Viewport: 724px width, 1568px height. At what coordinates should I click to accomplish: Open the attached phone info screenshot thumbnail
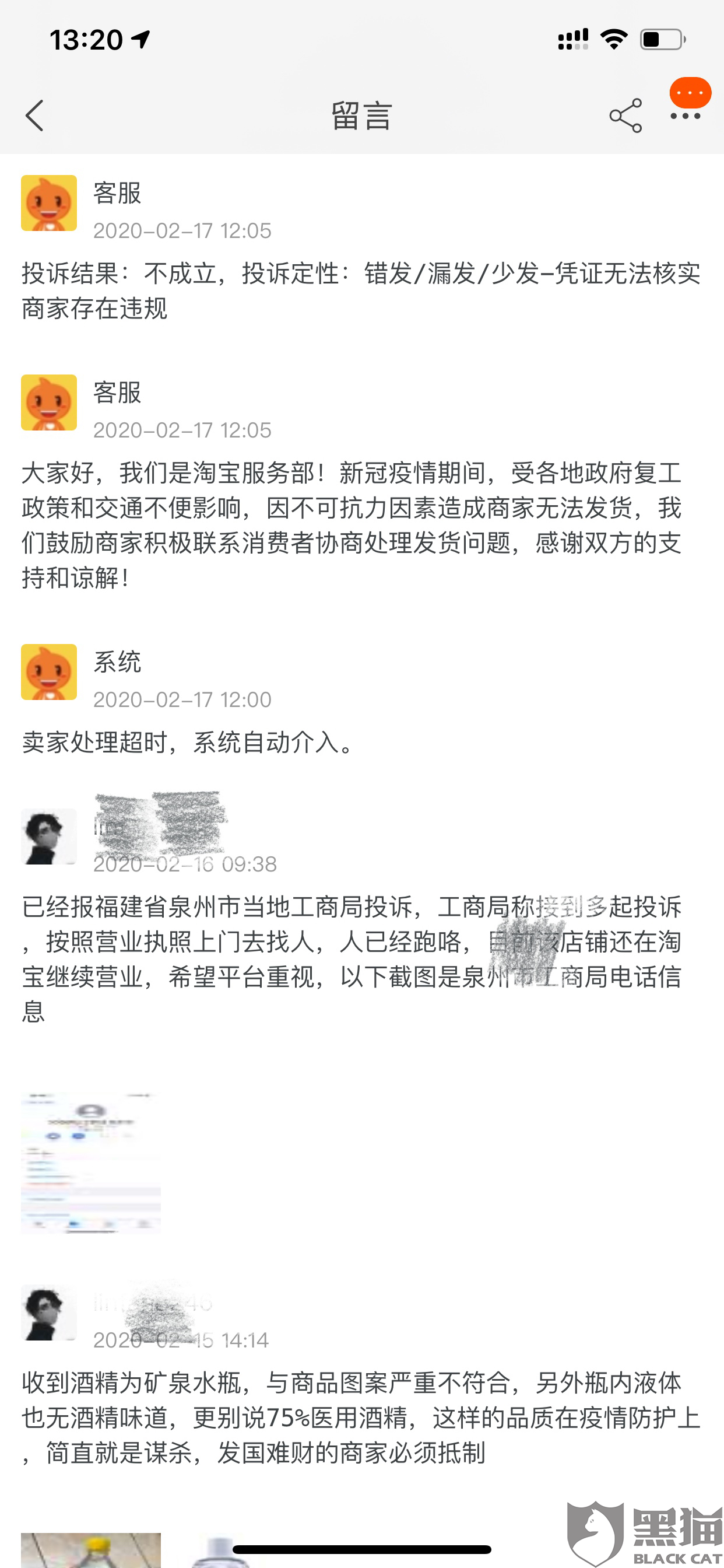(x=91, y=1163)
